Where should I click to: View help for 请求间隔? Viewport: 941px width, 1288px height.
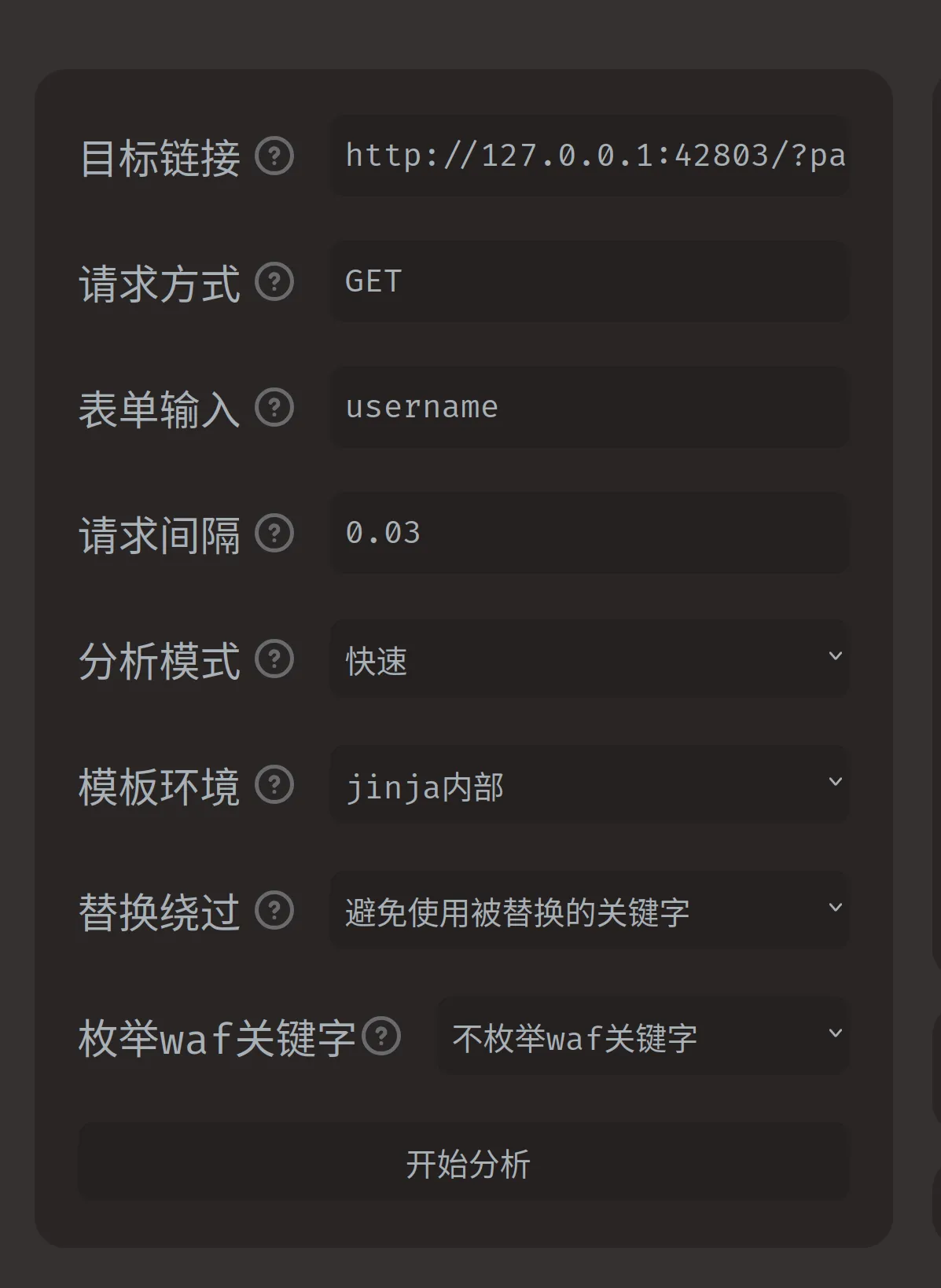[274, 533]
